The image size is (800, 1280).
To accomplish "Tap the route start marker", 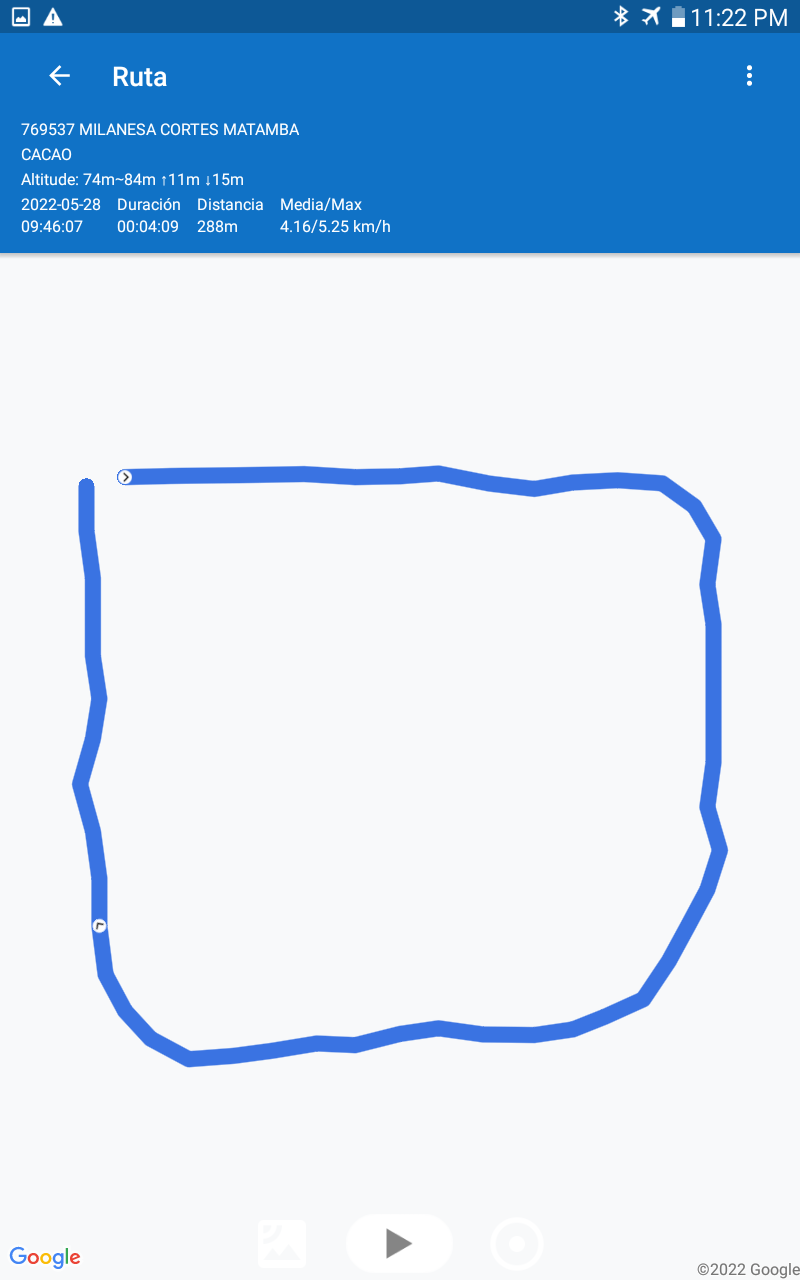I will click(125, 477).
